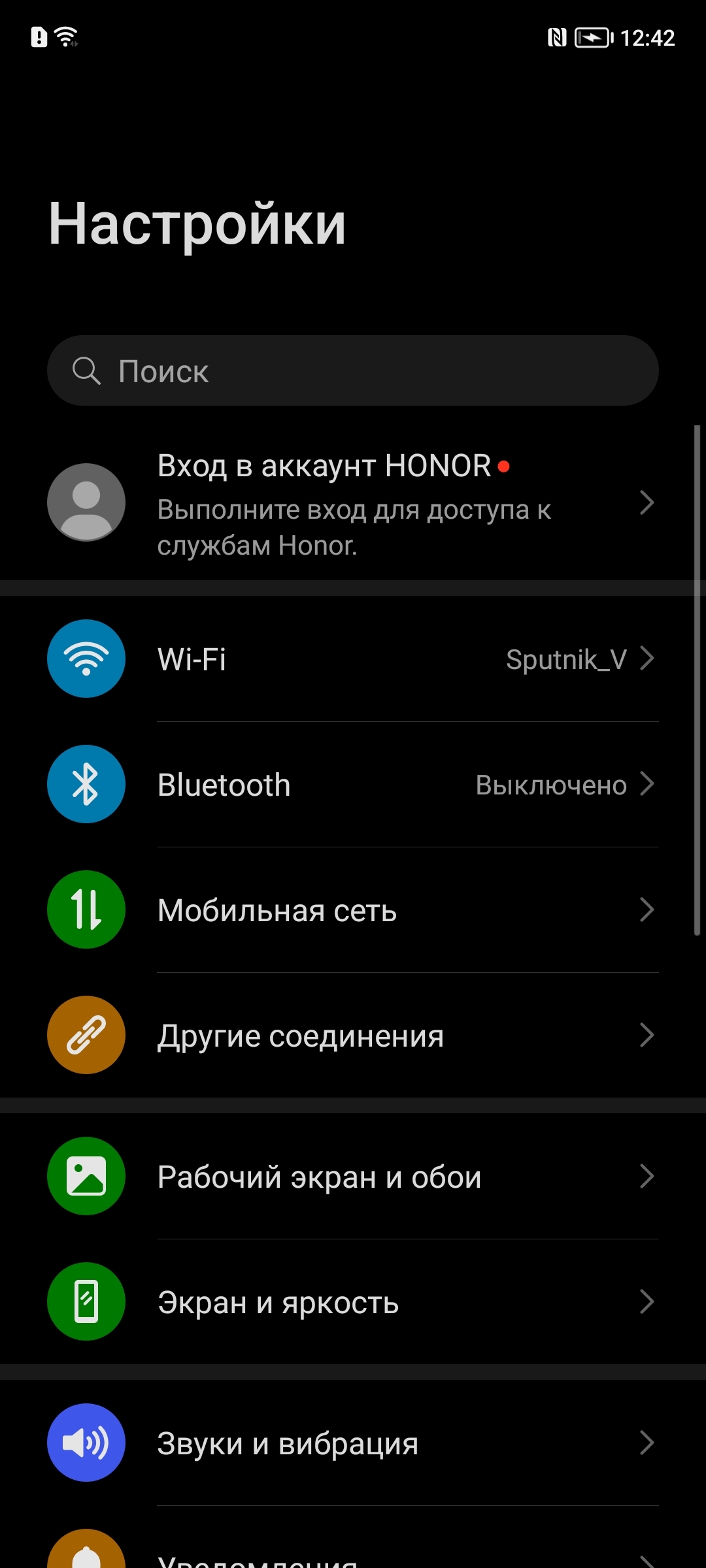Image resolution: width=706 pixels, height=1568 pixels.
Task: Open the Уведомления row
Action: point(353,1556)
